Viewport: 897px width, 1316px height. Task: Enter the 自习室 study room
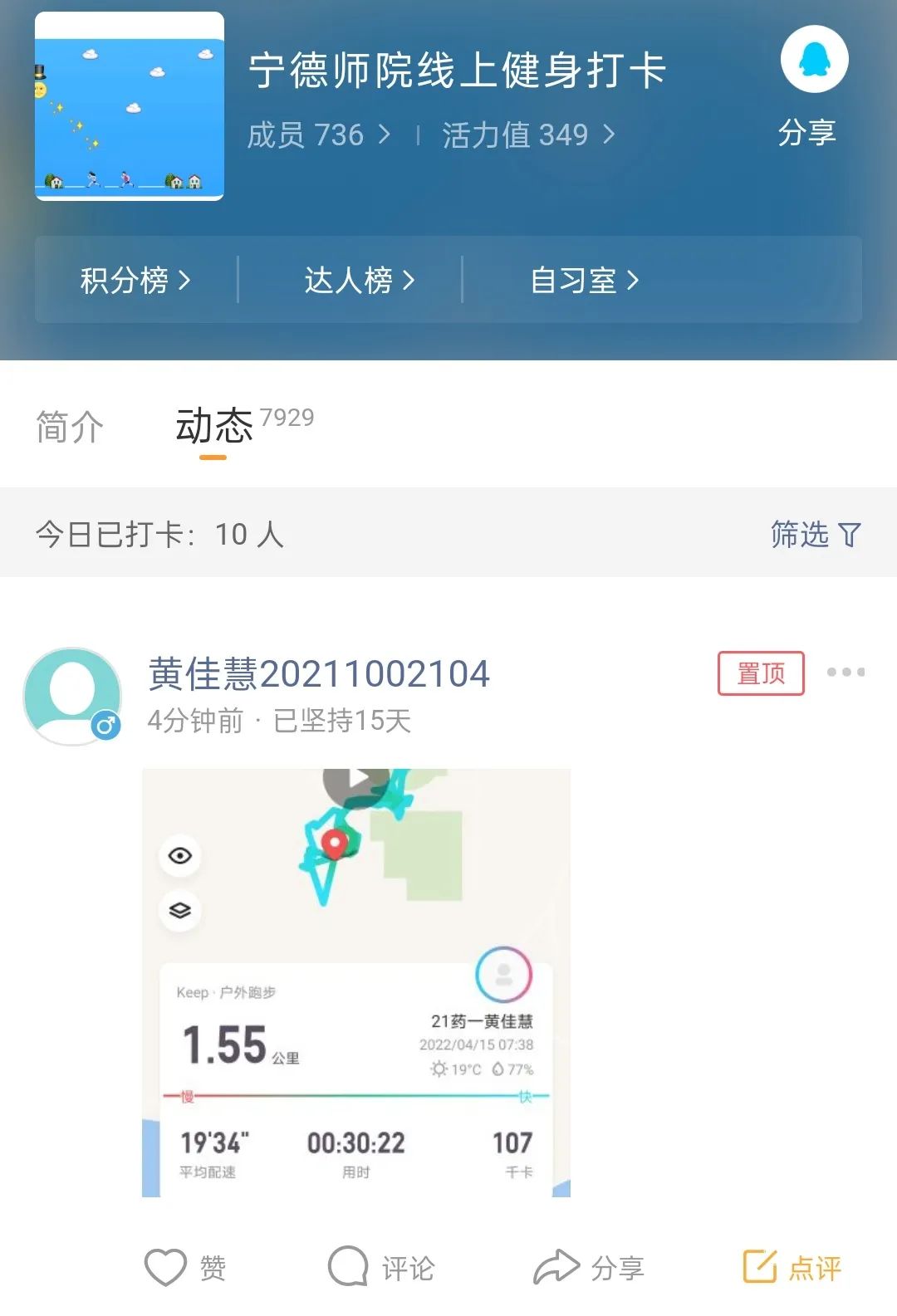pos(584,281)
